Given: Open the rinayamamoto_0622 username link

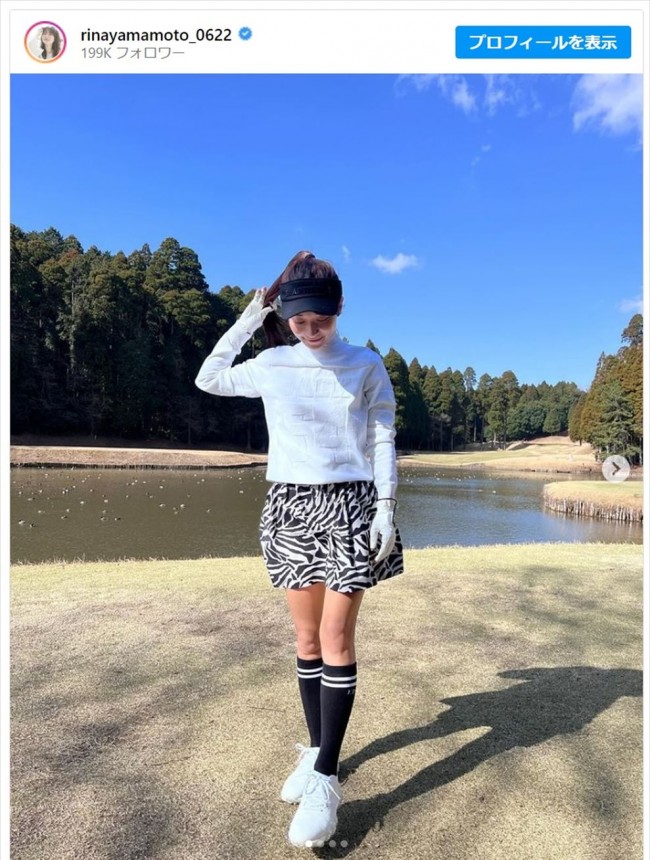Looking at the screenshot, I should tap(156, 34).
